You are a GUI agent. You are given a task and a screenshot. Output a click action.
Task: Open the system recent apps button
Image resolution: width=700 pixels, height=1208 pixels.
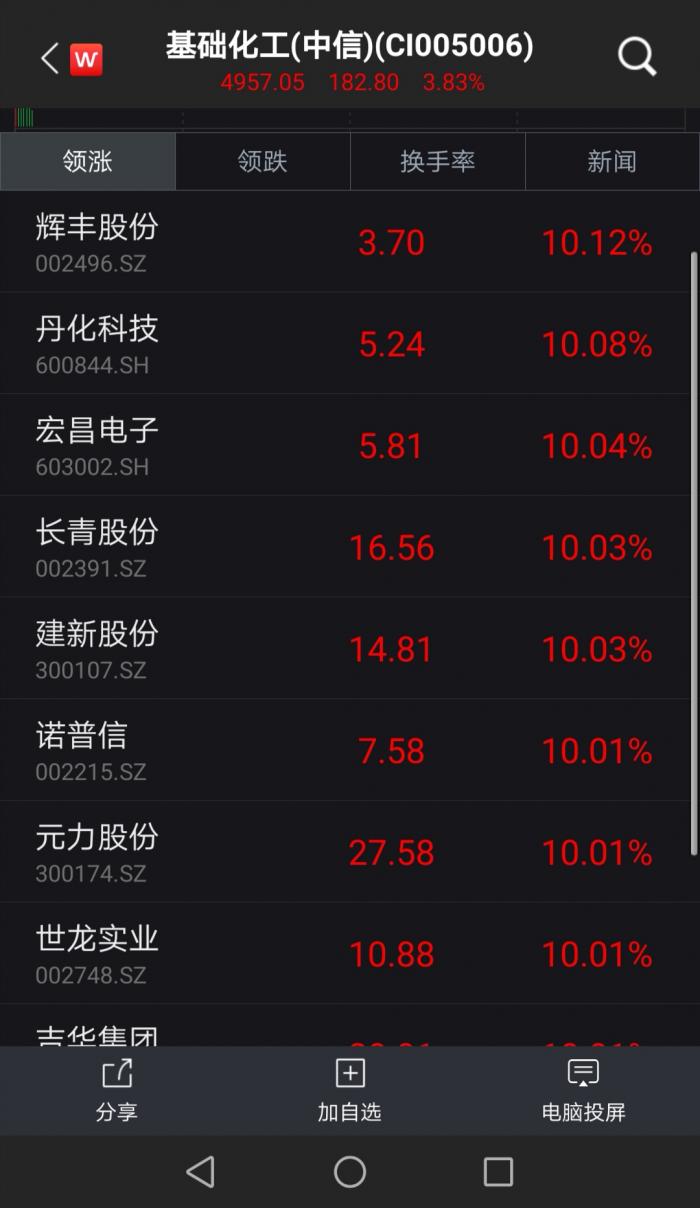pos(497,1171)
